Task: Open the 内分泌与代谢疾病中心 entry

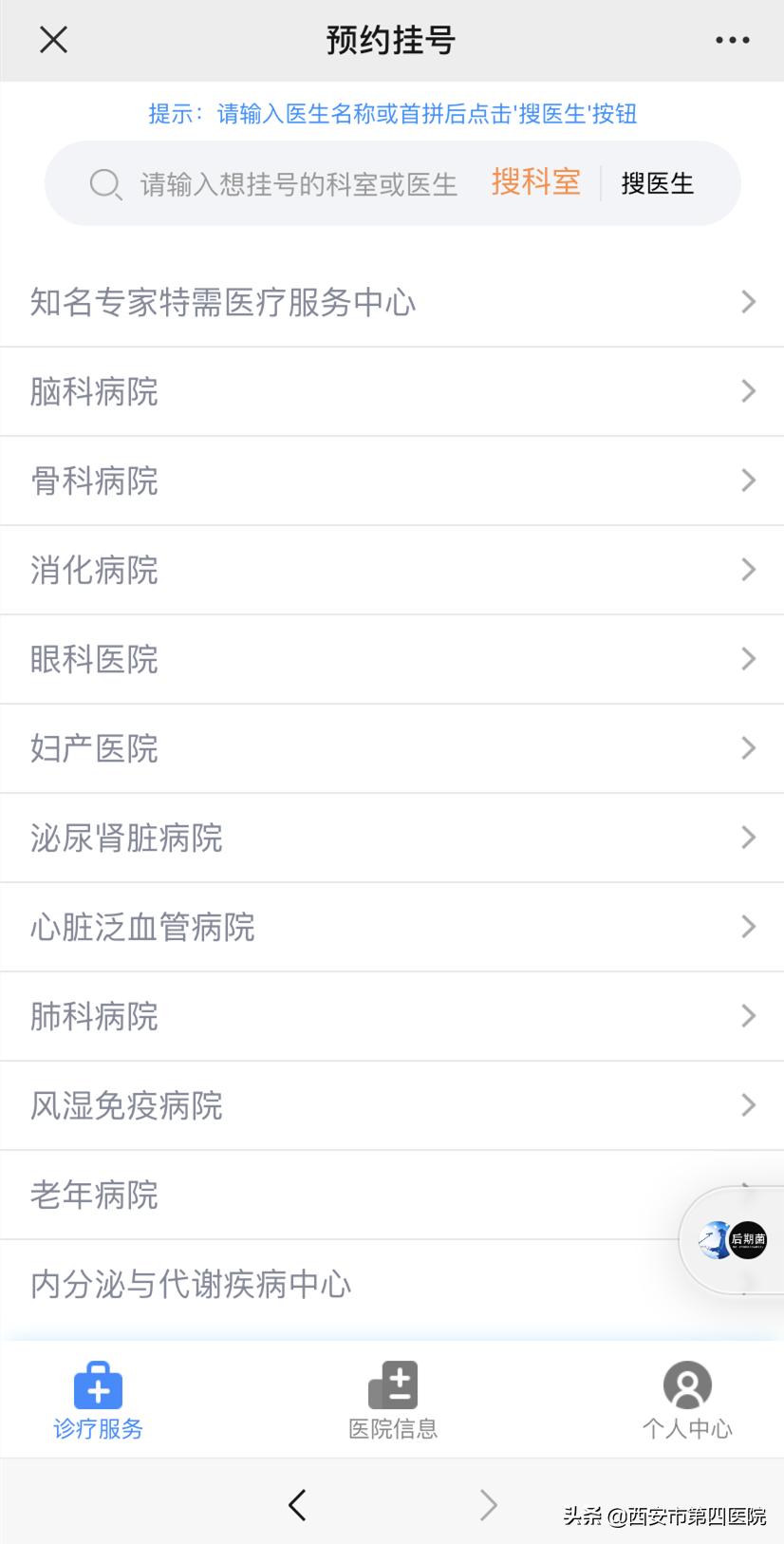Action: [x=392, y=1284]
